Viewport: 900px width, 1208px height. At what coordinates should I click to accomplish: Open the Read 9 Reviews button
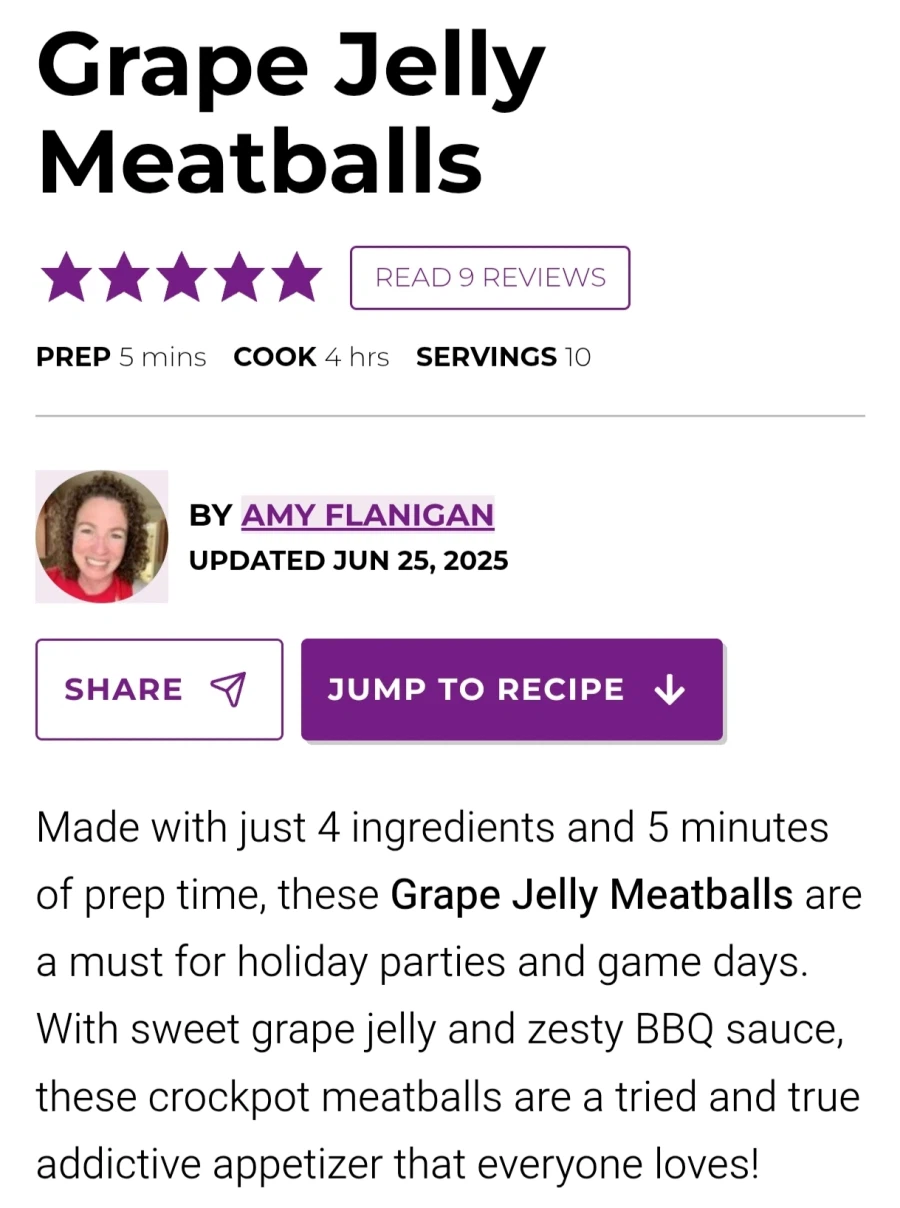(490, 278)
